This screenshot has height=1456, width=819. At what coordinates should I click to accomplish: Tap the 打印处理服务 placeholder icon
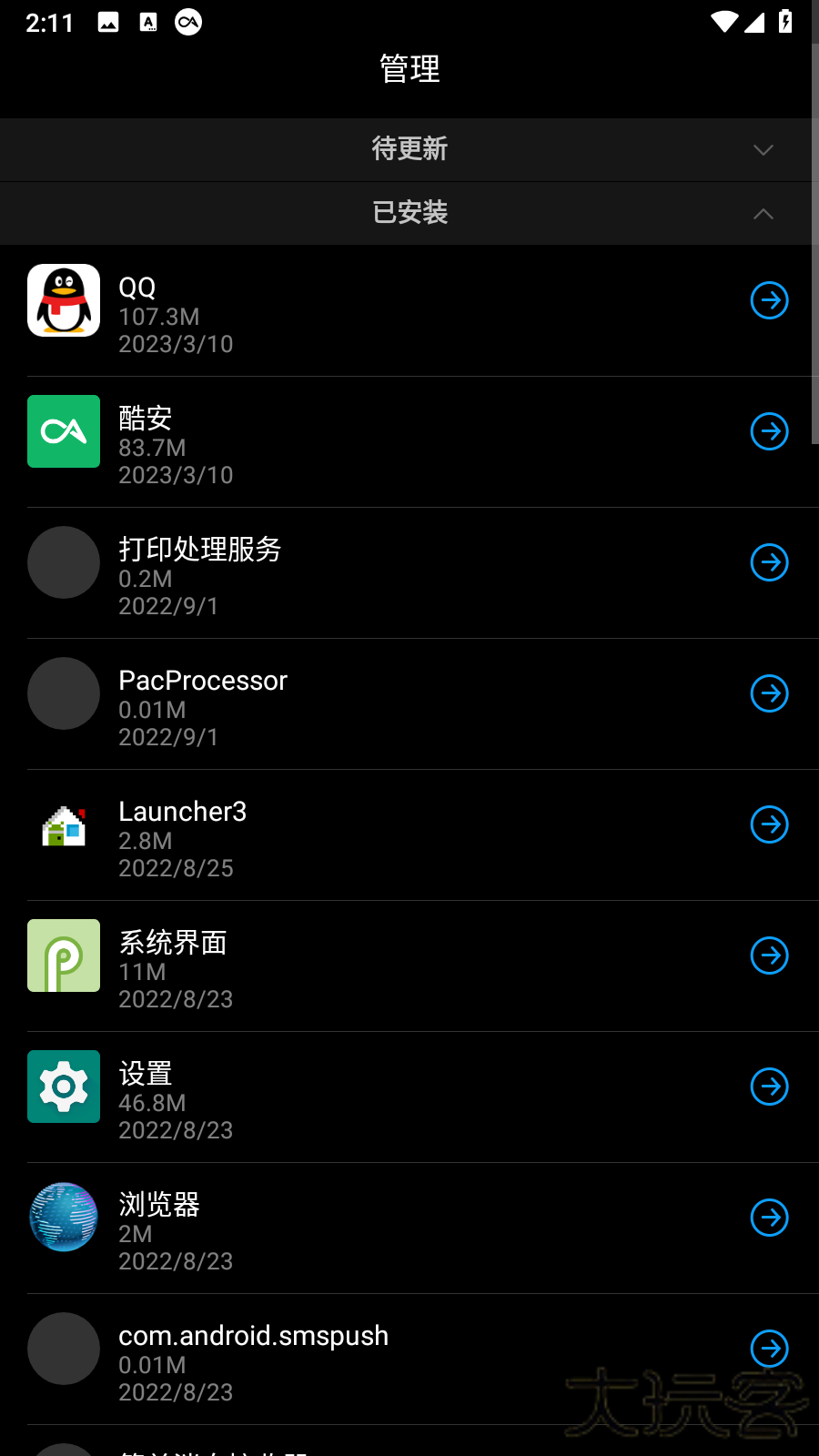(64, 562)
